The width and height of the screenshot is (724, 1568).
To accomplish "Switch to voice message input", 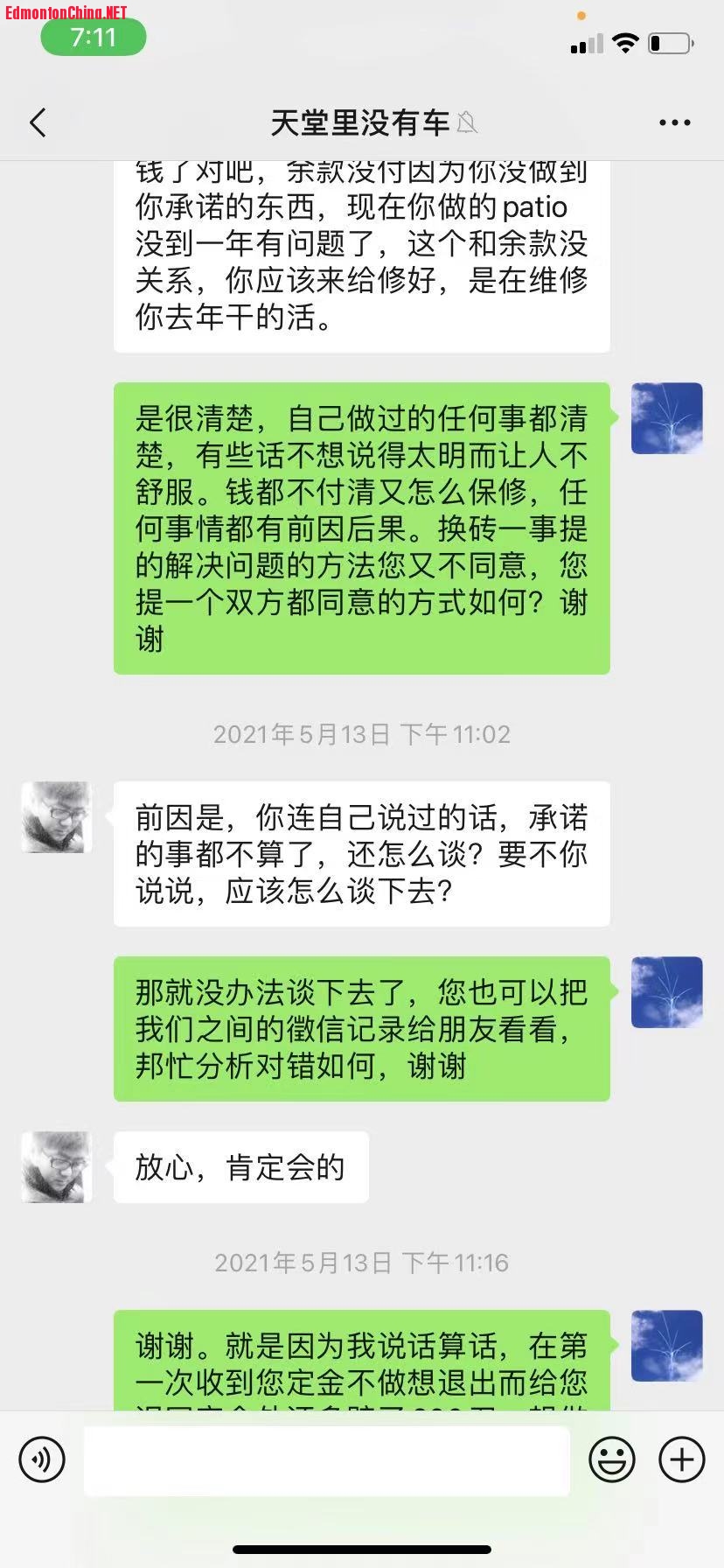I will click(42, 1459).
